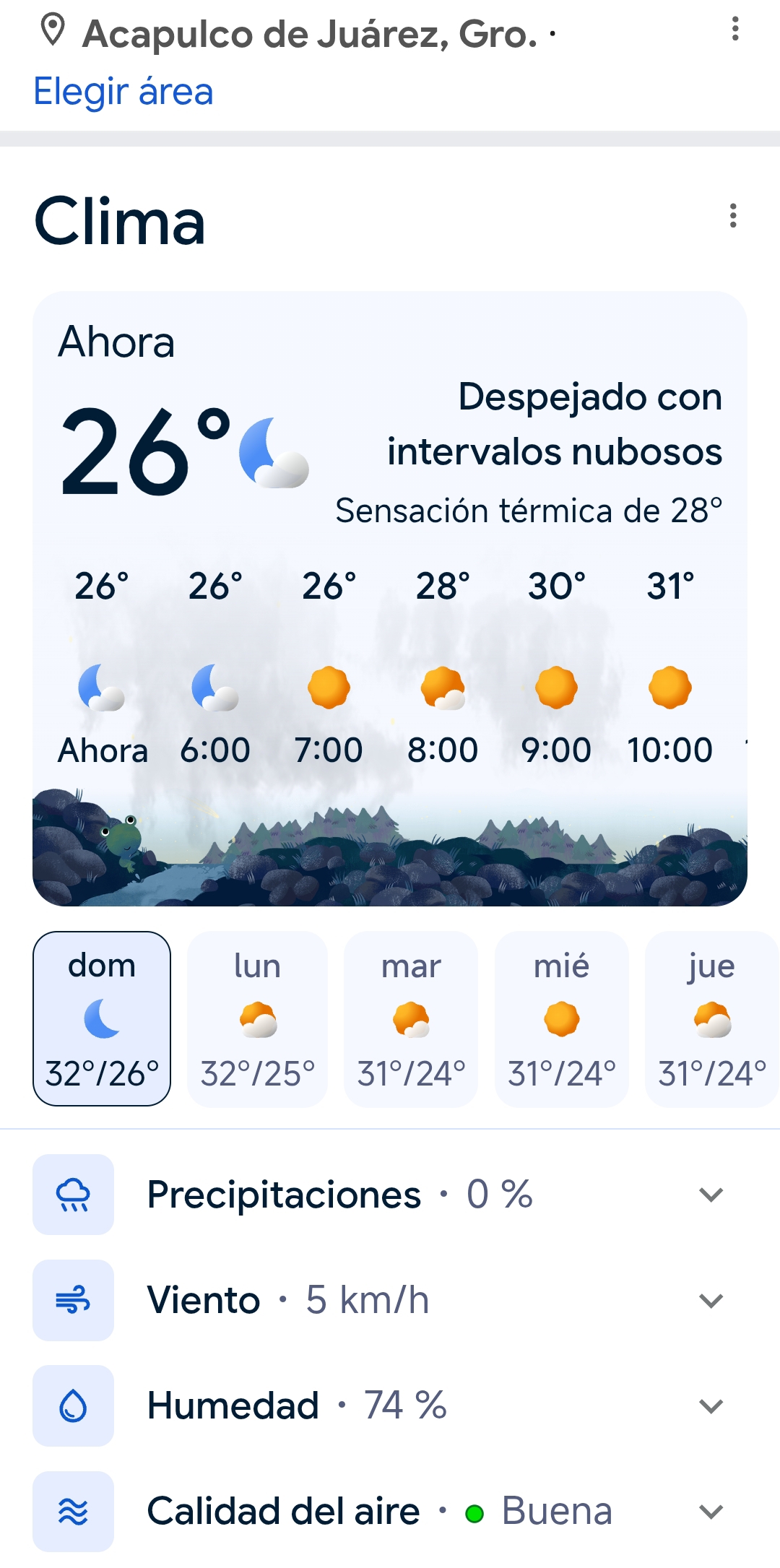Open the overflow menu beside the location name

(x=735, y=30)
